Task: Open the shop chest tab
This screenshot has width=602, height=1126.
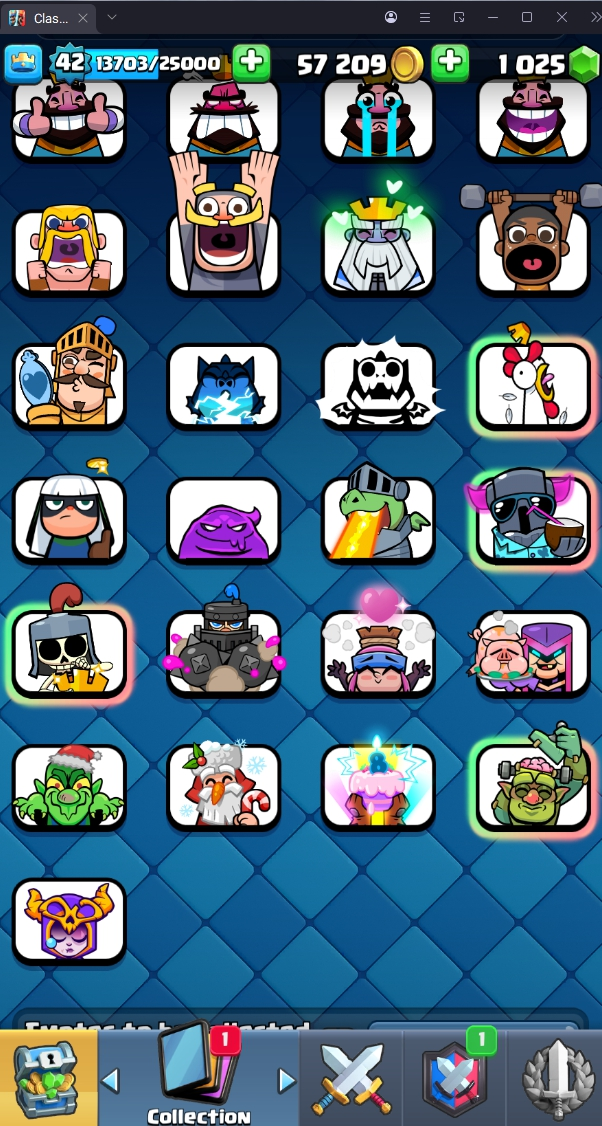Action: pyautogui.click(x=48, y=1078)
